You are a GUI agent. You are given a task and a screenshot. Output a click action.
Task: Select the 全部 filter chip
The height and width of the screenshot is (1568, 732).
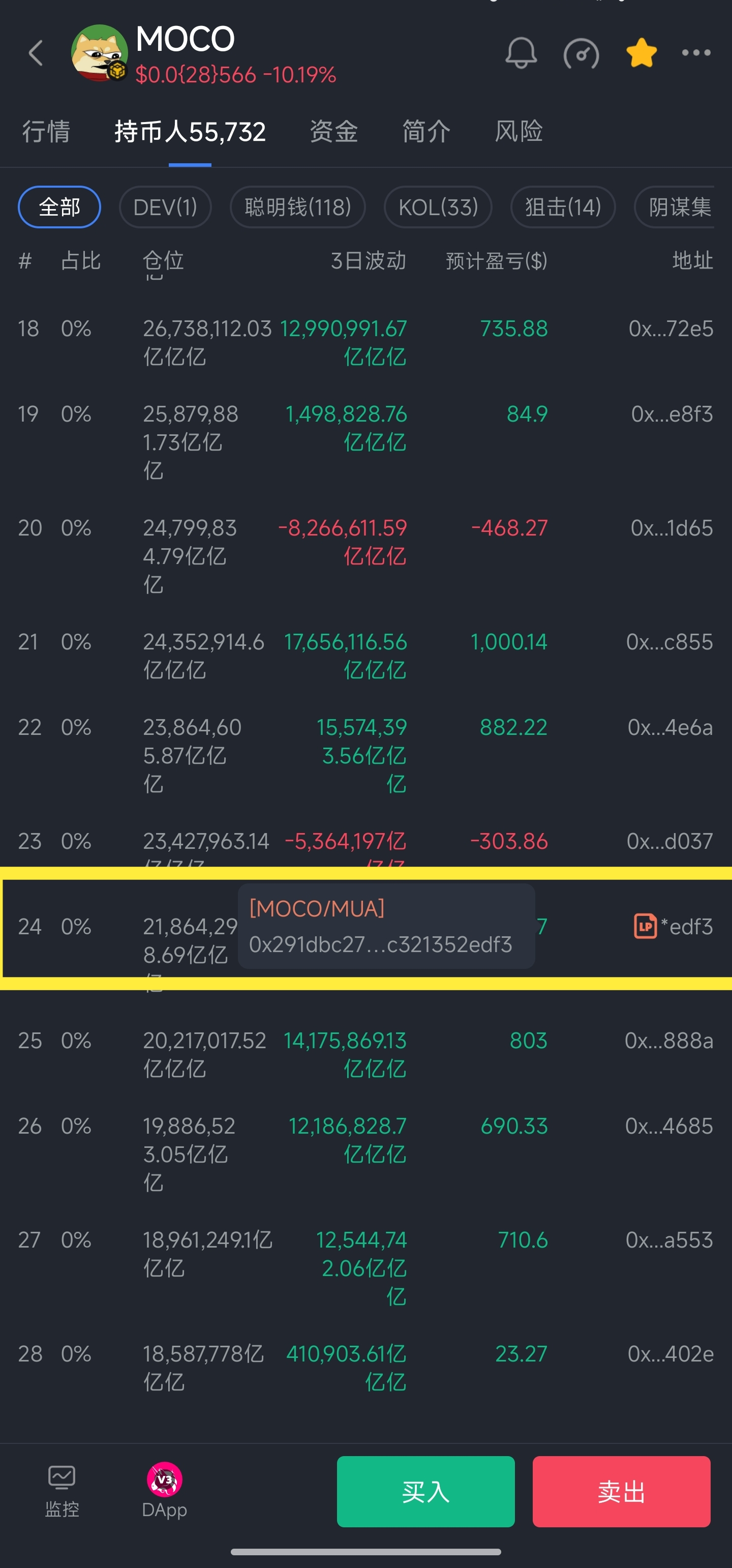[59, 207]
